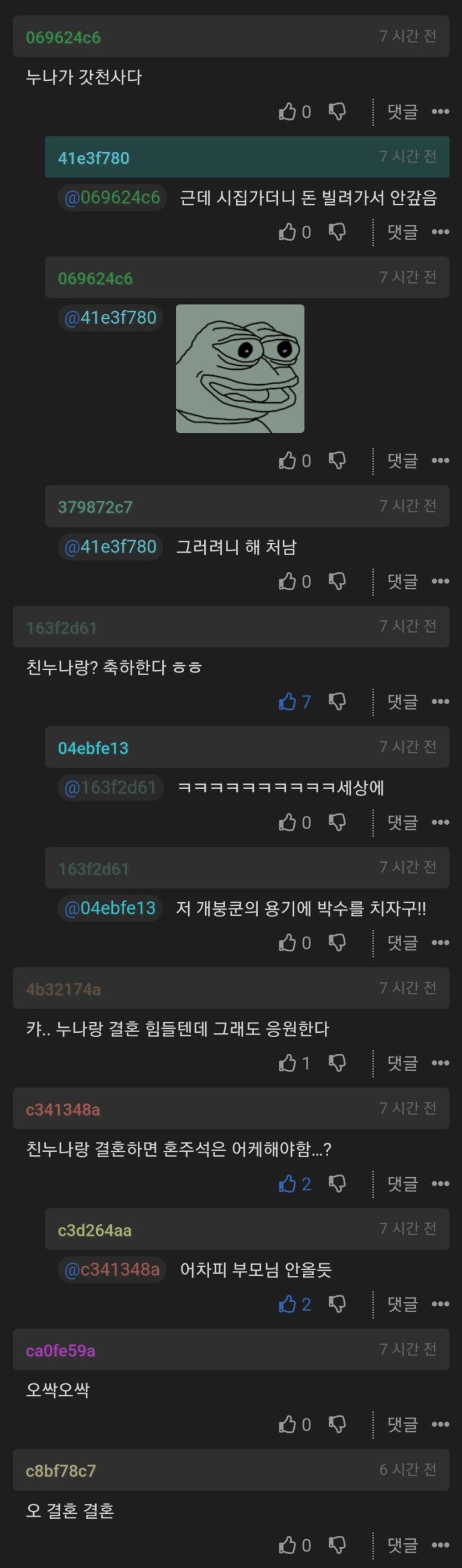Open the Pepe frog image in the reply
Image resolution: width=462 pixels, height=1568 pixels.
(240, 368)
